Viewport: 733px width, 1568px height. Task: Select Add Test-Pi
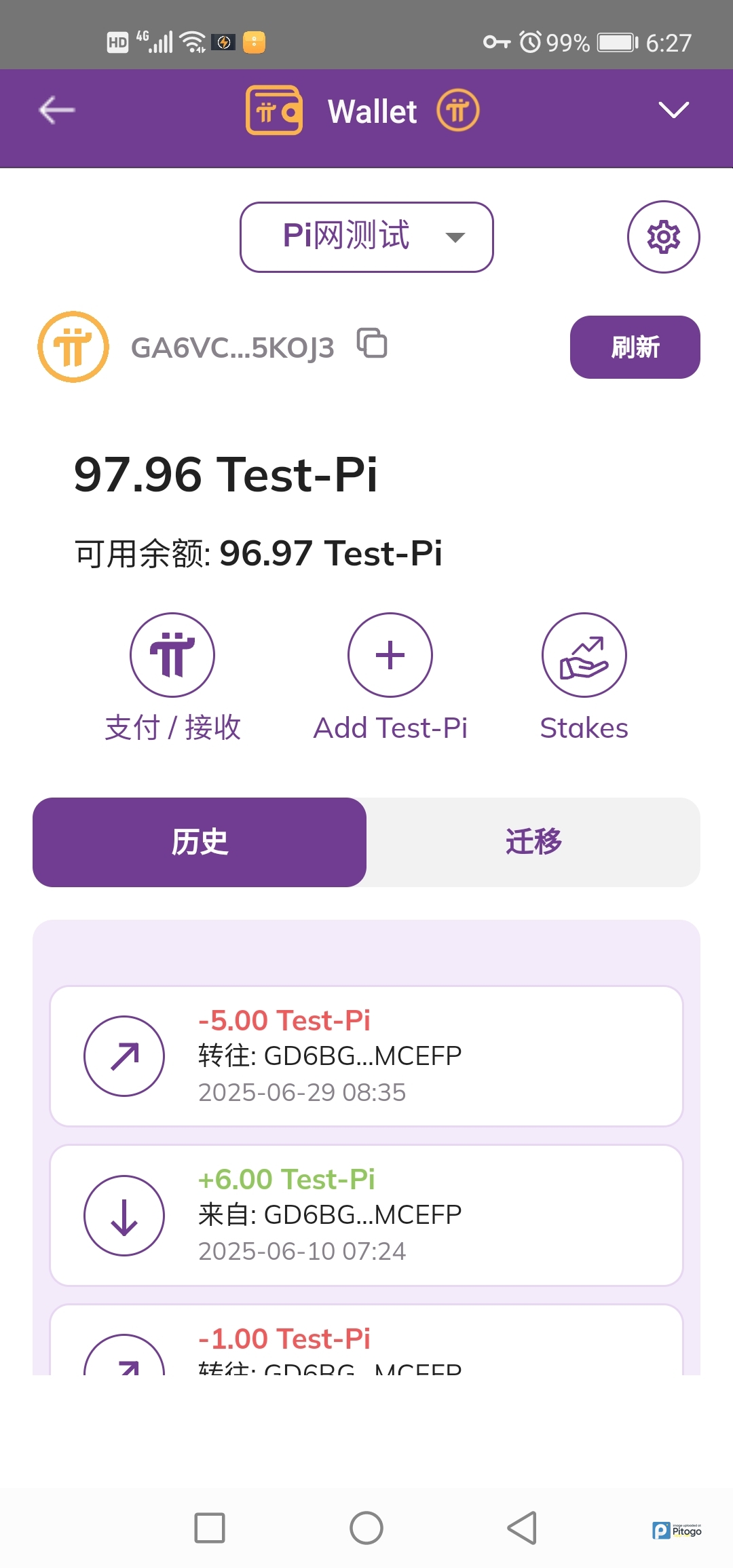coord(390,656)
